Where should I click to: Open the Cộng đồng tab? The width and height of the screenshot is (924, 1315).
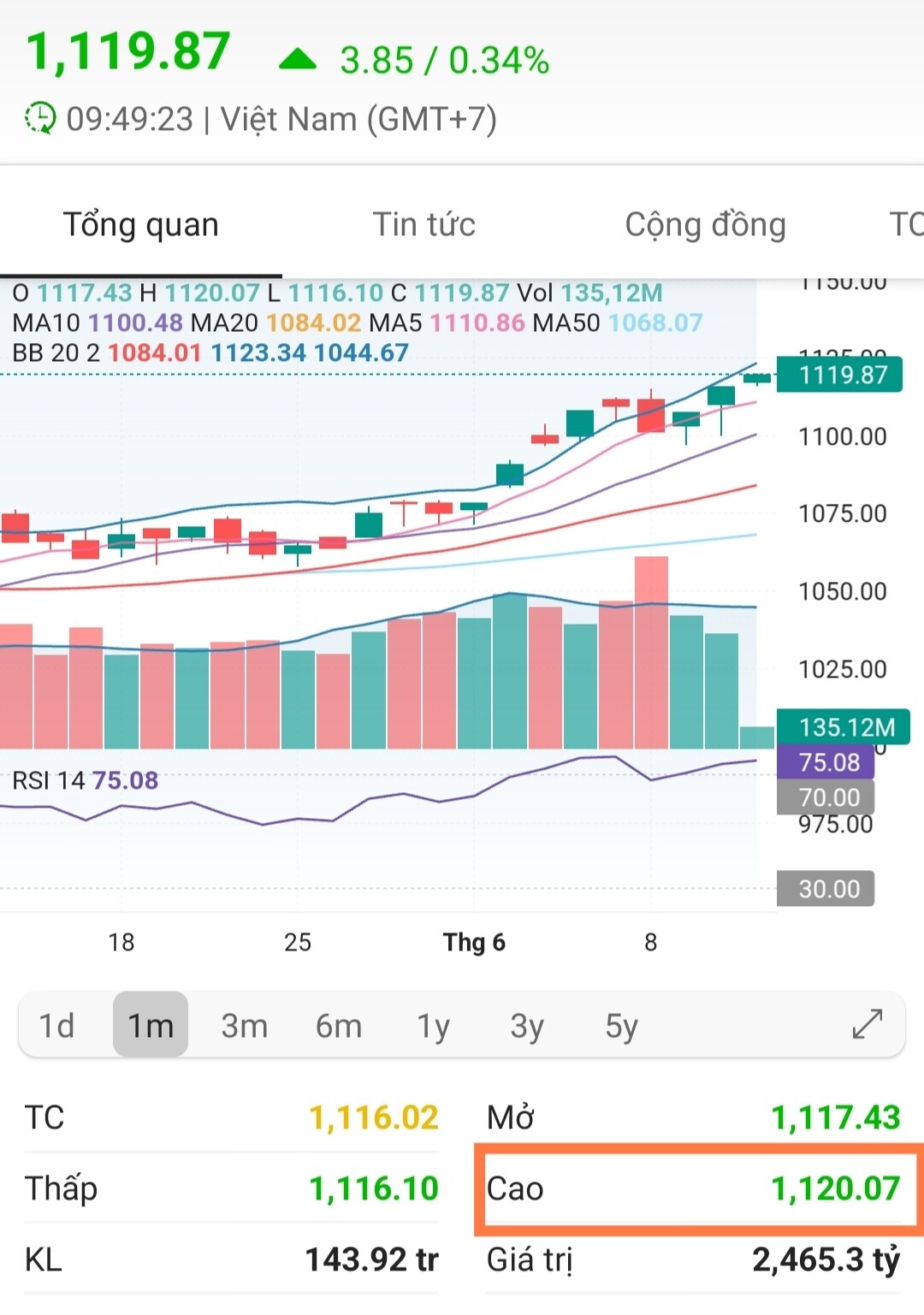pyautogui.click(x=705, y=224)
